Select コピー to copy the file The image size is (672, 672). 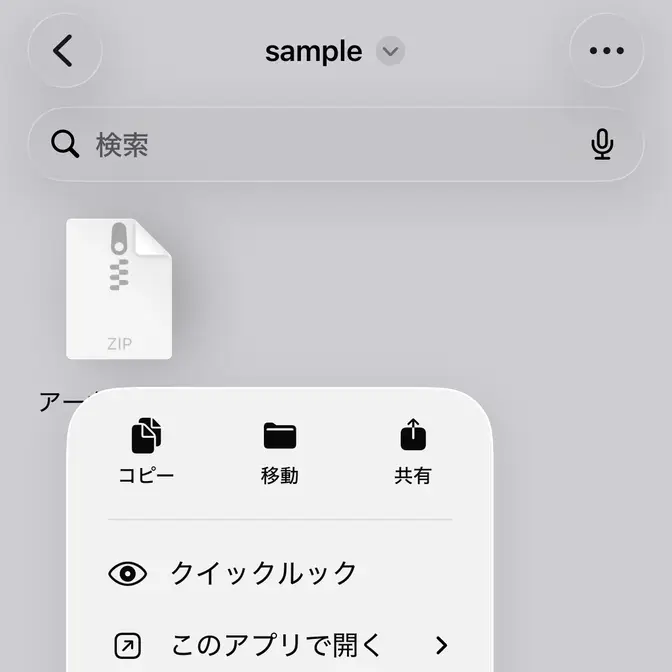[x=146, y=451]
